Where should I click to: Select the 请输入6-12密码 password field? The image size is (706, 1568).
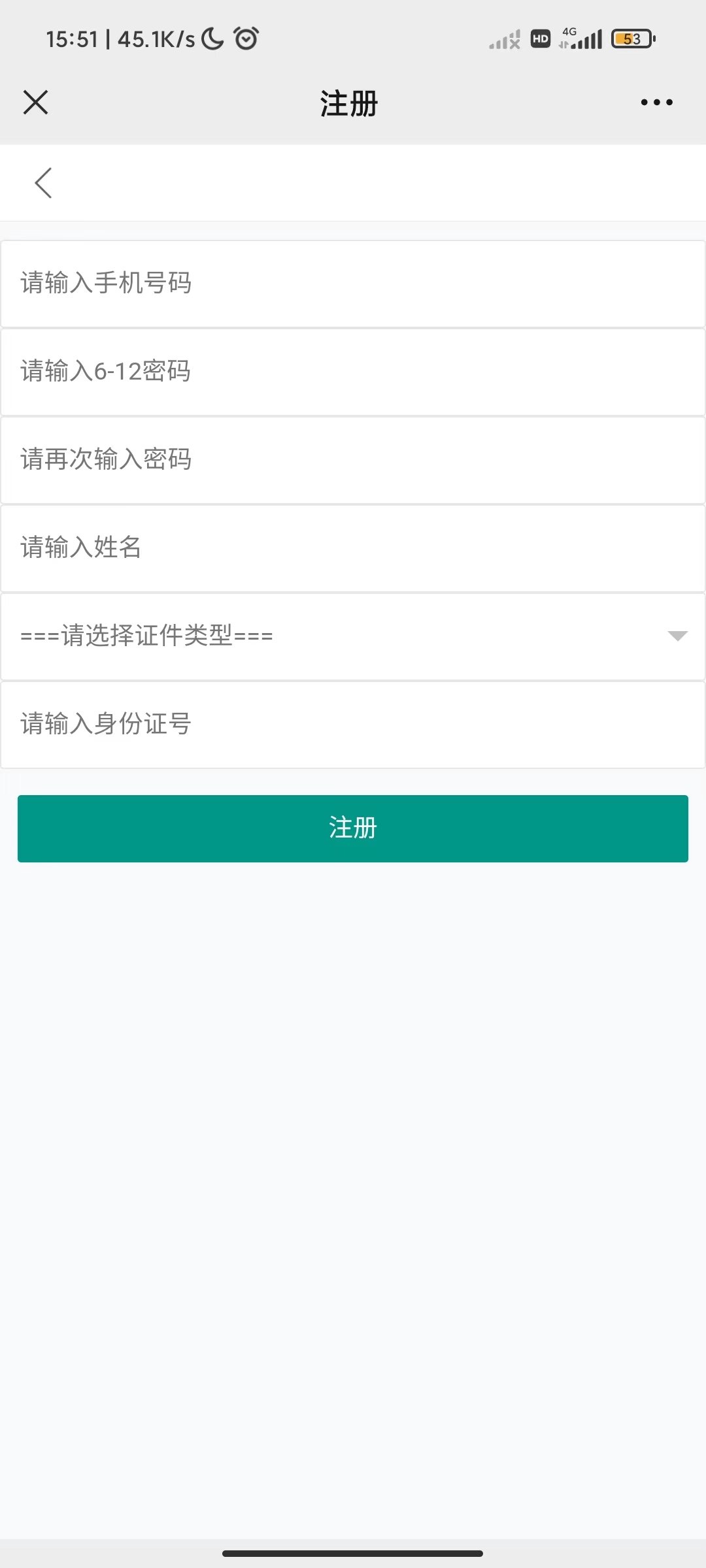(x=353, y=372)
